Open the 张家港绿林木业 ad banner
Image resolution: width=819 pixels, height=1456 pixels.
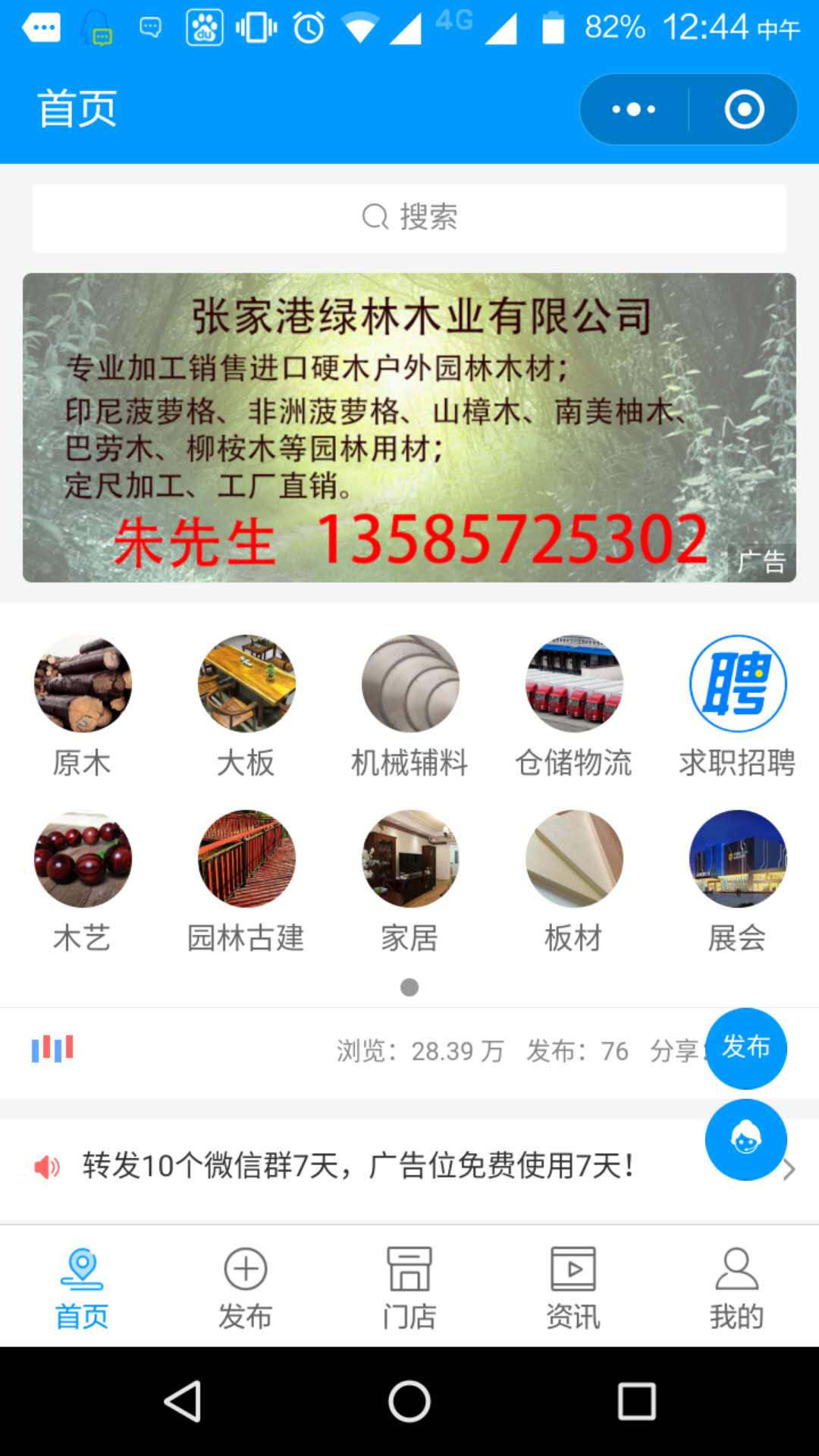(x=409, y=428)
